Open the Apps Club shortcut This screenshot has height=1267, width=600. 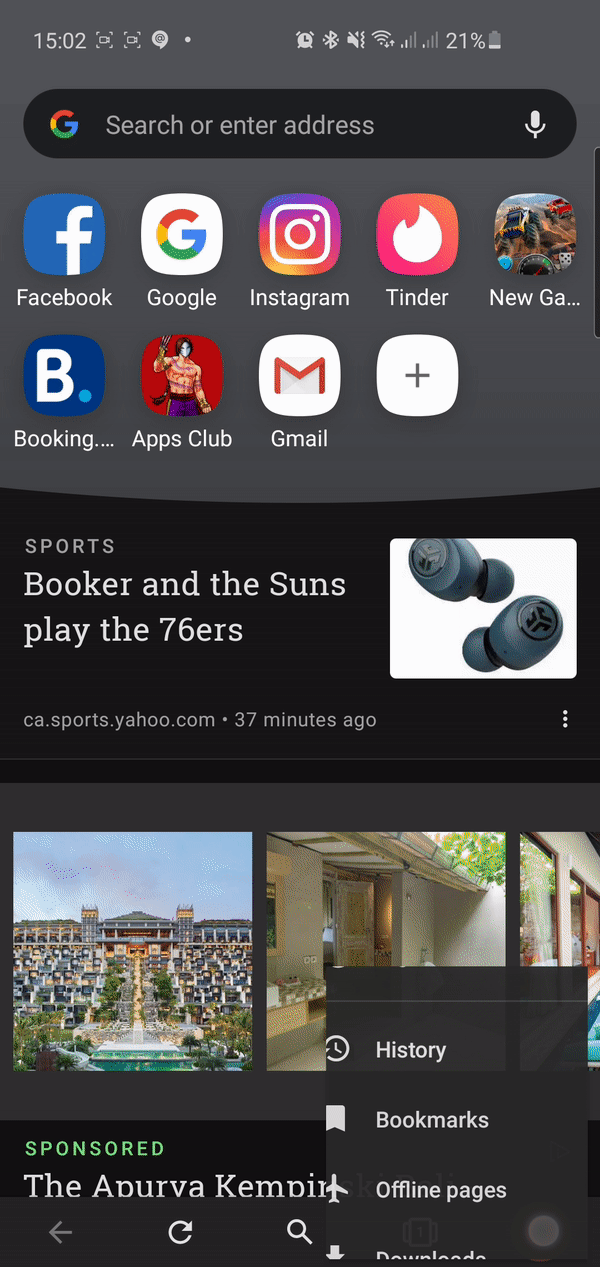(181, 376)
